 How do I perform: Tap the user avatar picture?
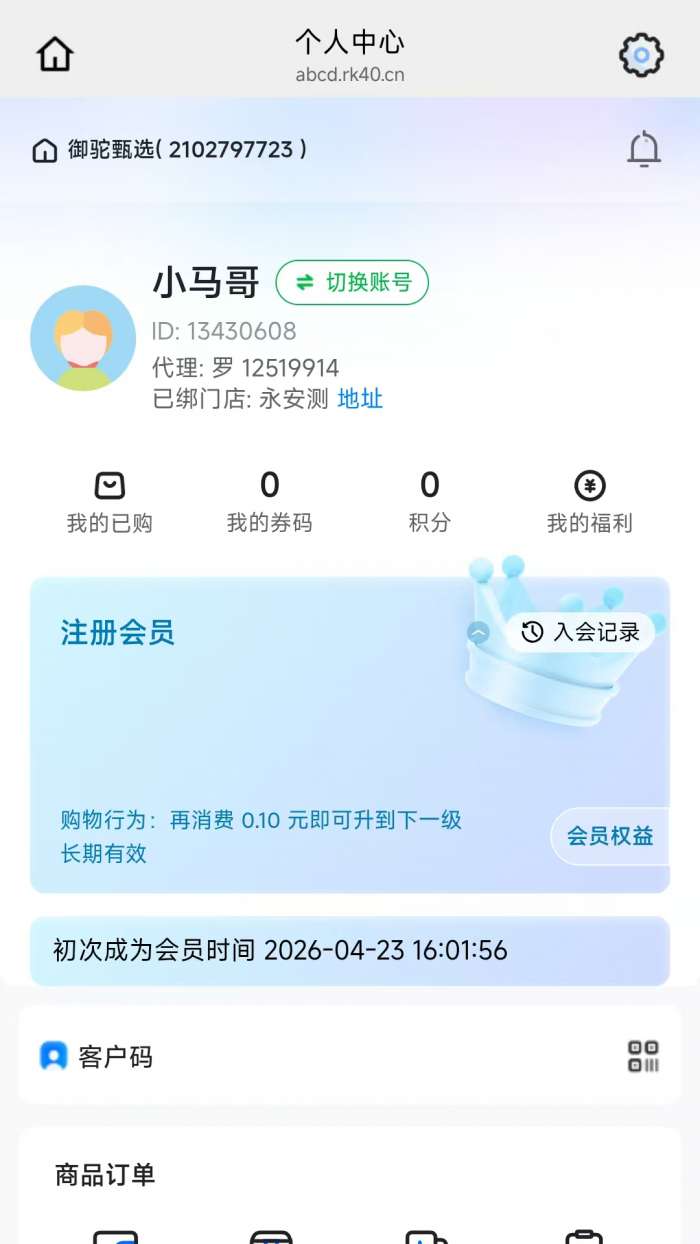(x=83, y=338)
